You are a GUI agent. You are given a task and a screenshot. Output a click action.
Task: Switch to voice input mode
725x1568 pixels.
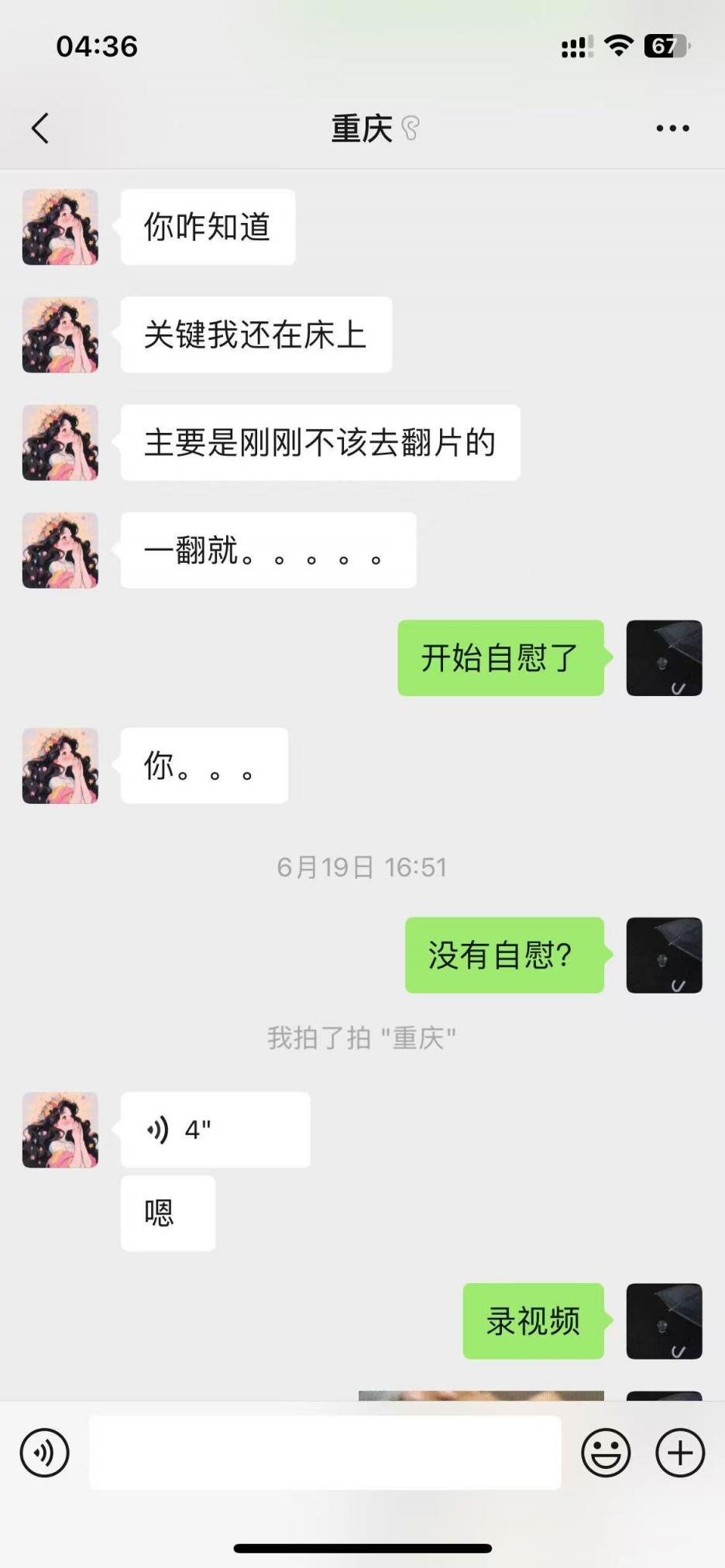44,1453
